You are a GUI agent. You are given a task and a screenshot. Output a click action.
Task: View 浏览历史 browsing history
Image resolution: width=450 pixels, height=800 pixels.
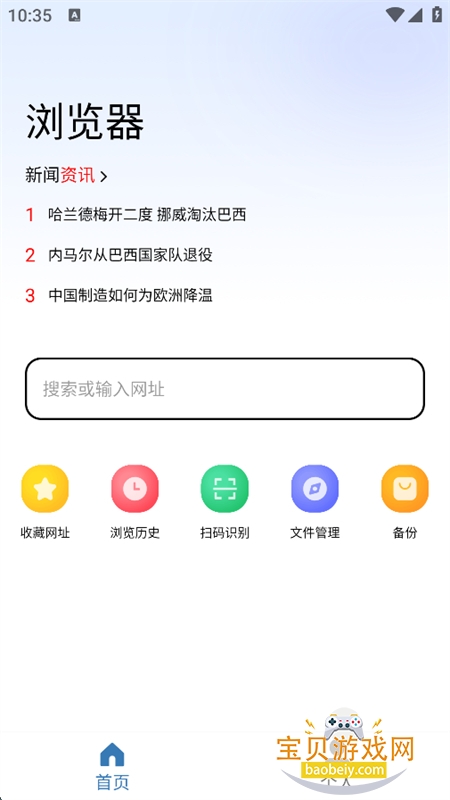(x=135, y=502)
